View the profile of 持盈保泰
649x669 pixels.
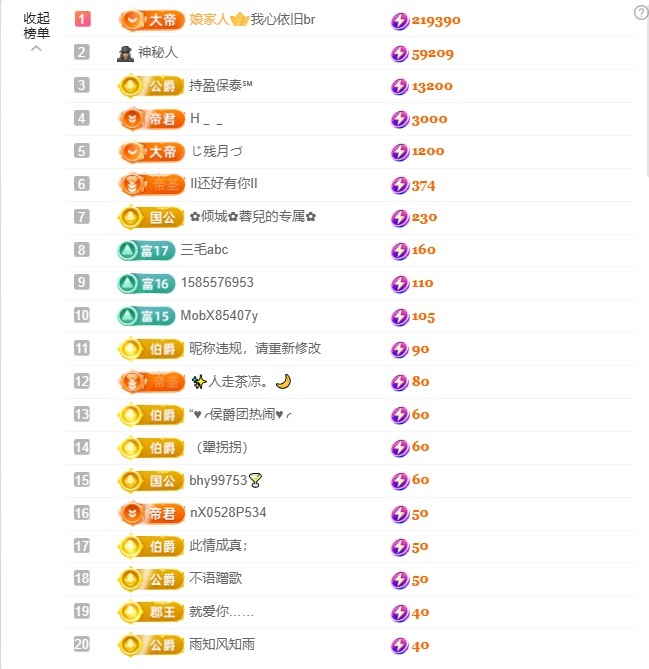[220, 86]
